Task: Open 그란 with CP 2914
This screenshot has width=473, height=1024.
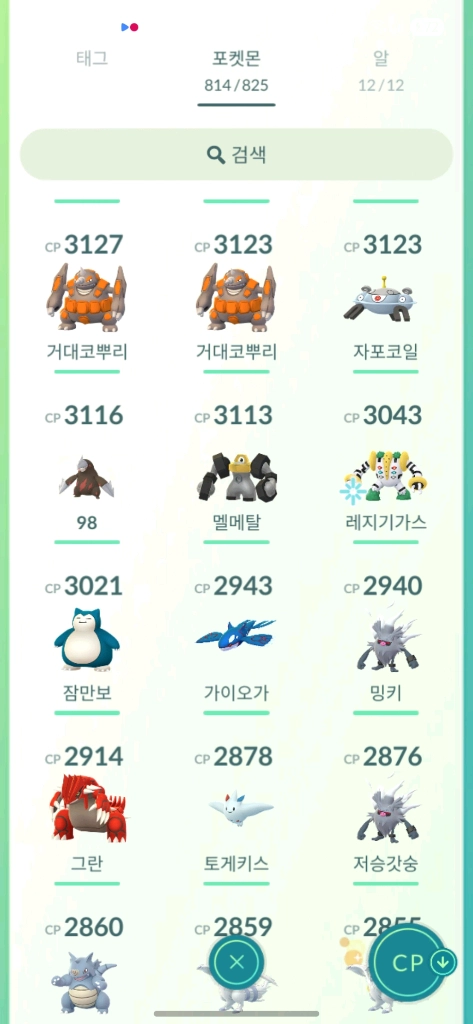Action: click(87, 810)
